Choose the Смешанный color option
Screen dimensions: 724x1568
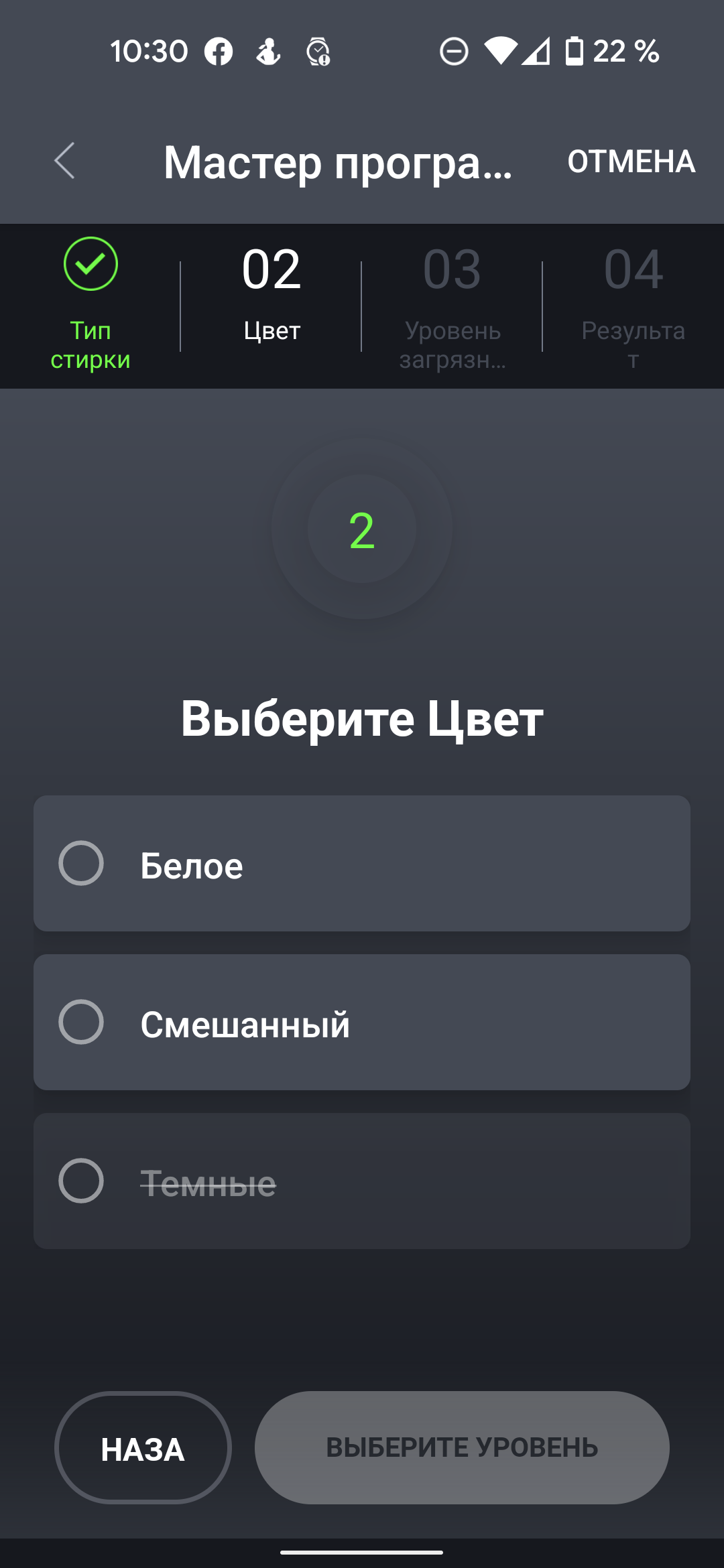coord(362,1023)
